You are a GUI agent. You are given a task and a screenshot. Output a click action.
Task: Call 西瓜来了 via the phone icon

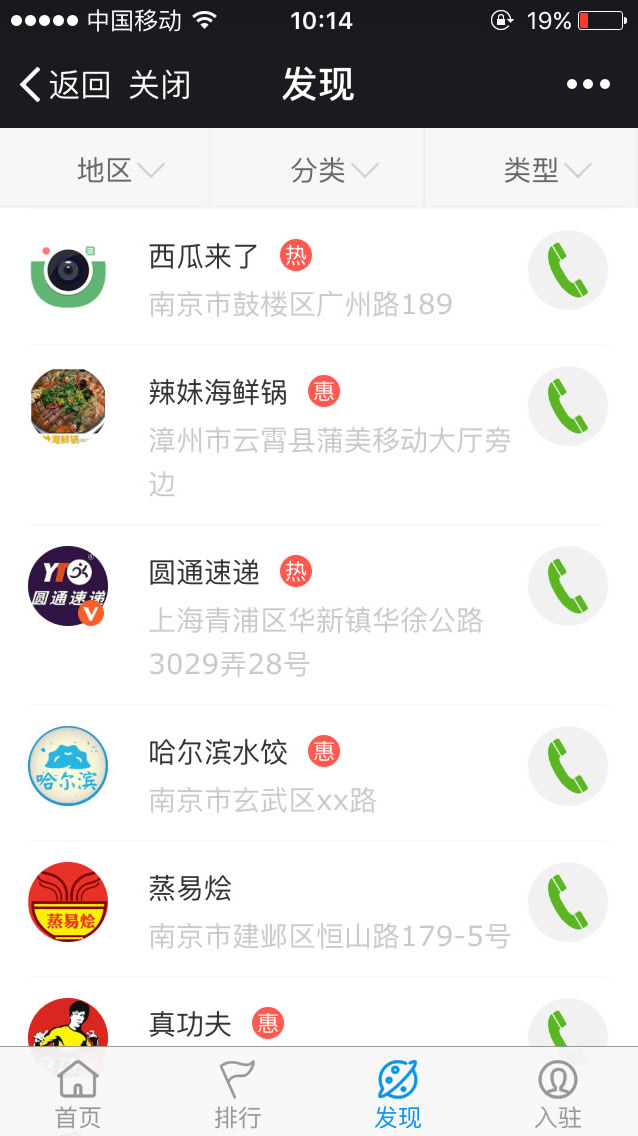pos(567,271)
